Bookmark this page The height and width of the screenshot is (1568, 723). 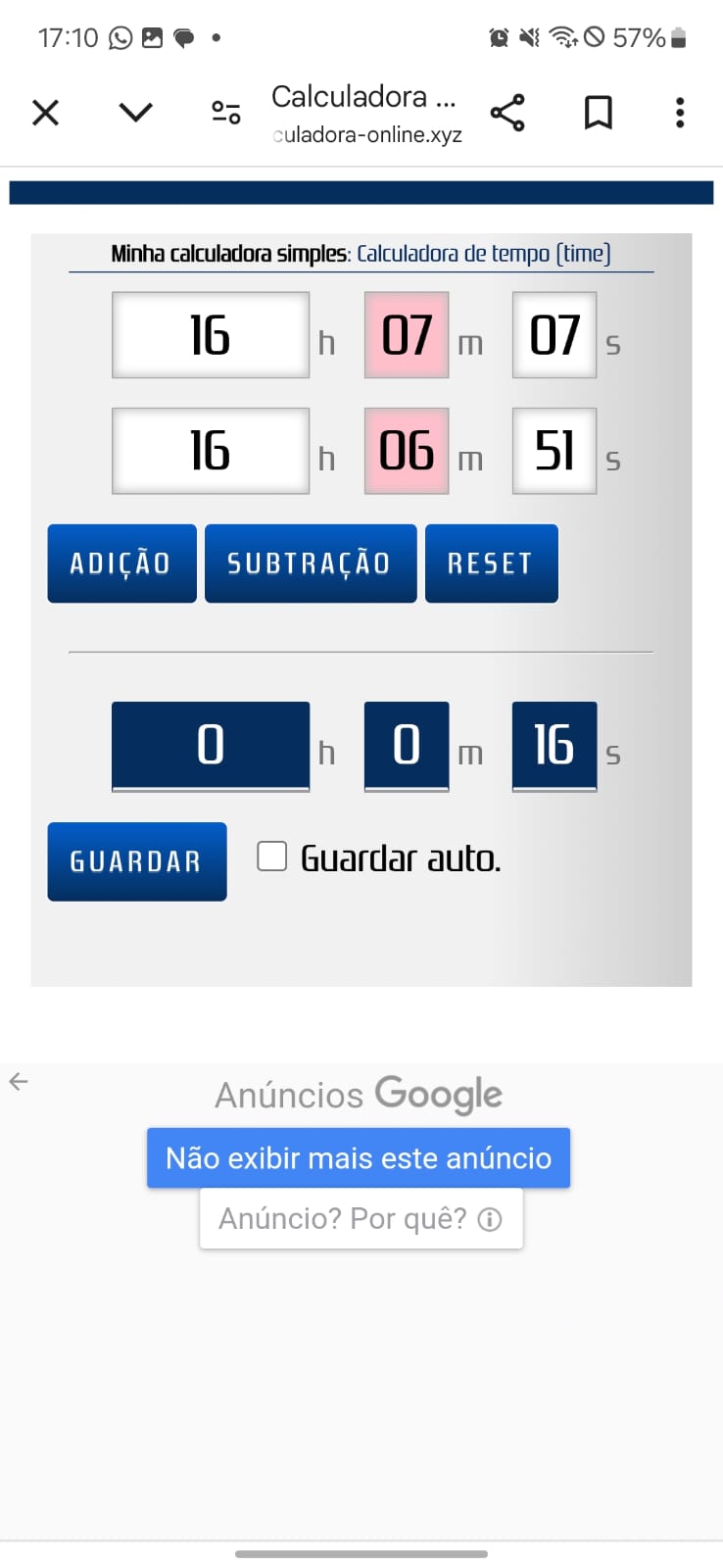pyautogui.click(x=598, y=113)
